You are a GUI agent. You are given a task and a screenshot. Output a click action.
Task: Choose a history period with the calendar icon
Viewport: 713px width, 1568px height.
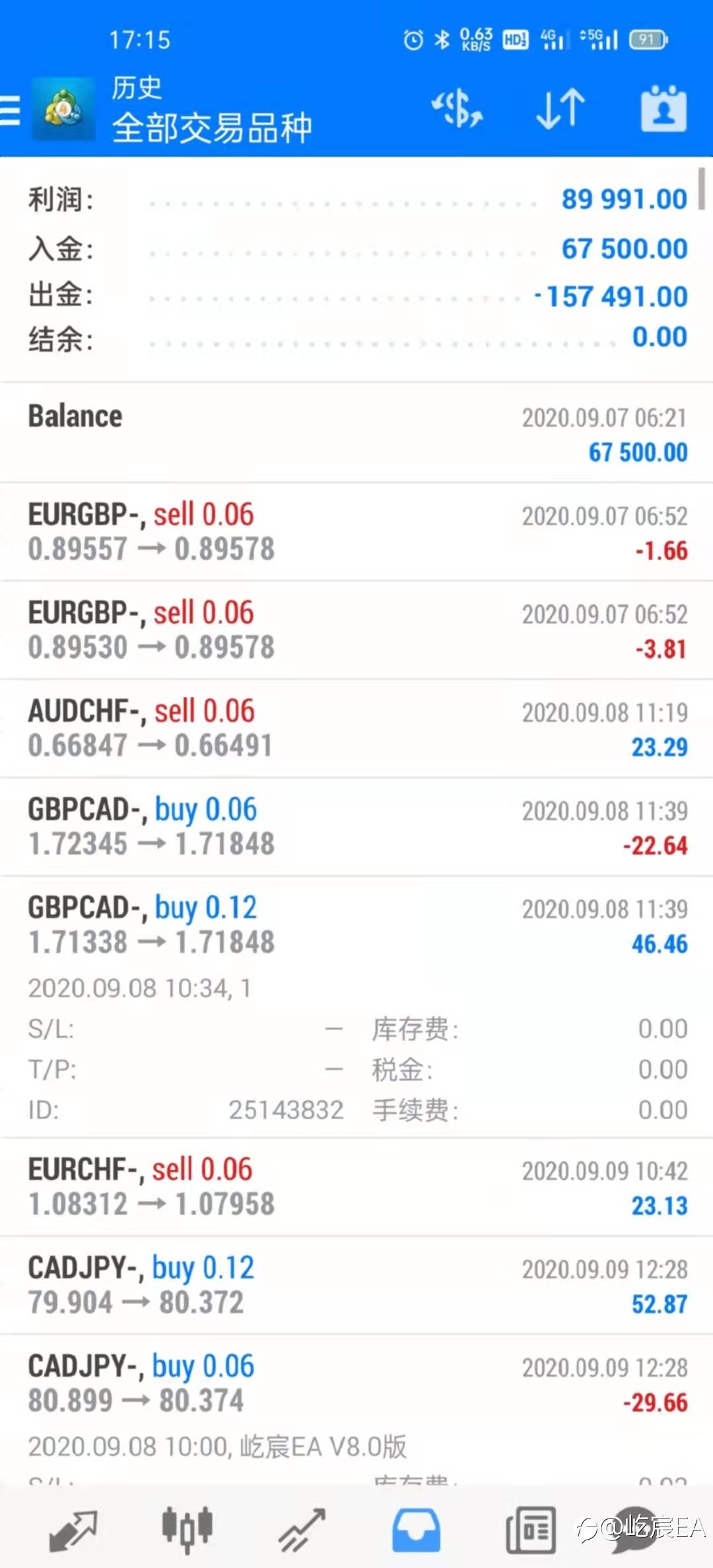[x=663, y=110]
